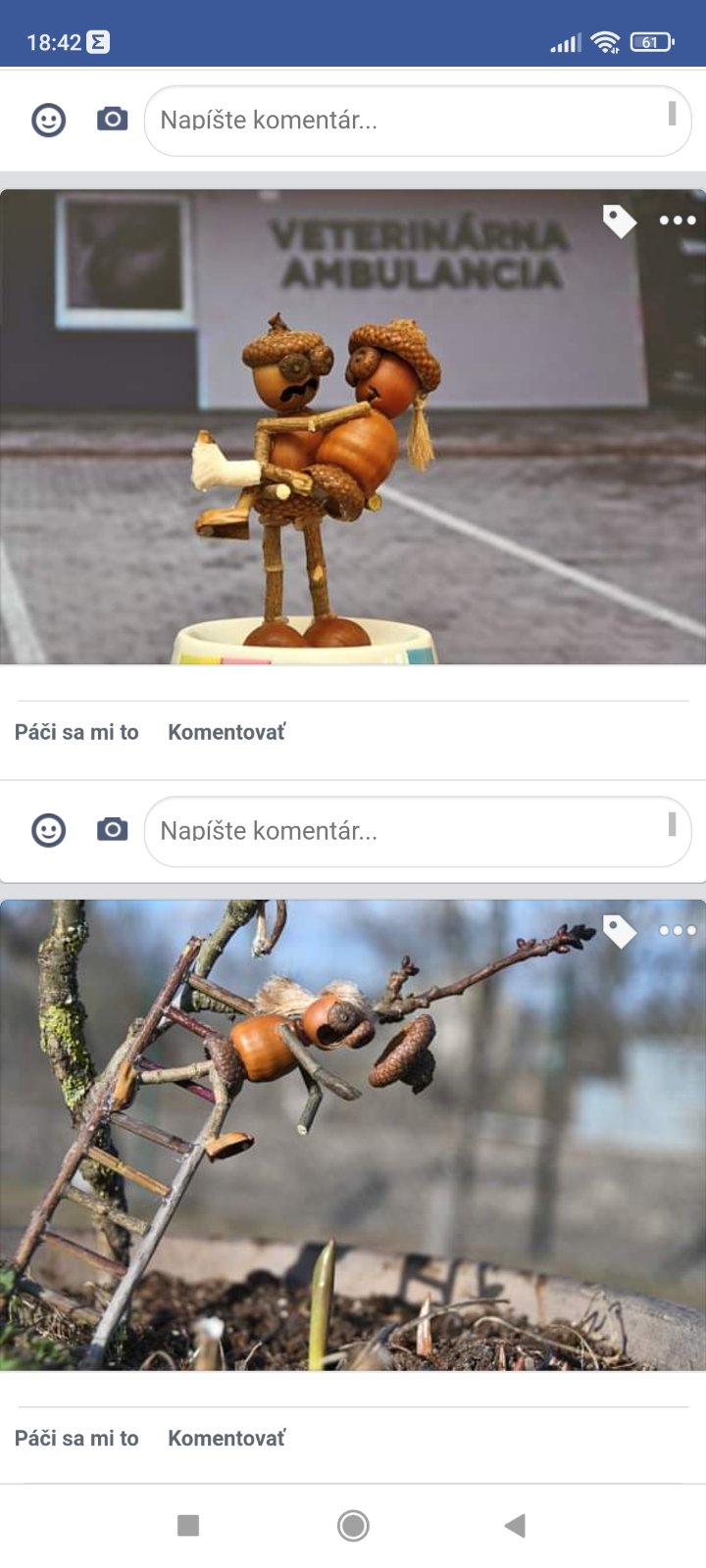The height and width of the screenshot is (1568, 706).
Task: Go back using the system back button
Action: point(515,1525)
